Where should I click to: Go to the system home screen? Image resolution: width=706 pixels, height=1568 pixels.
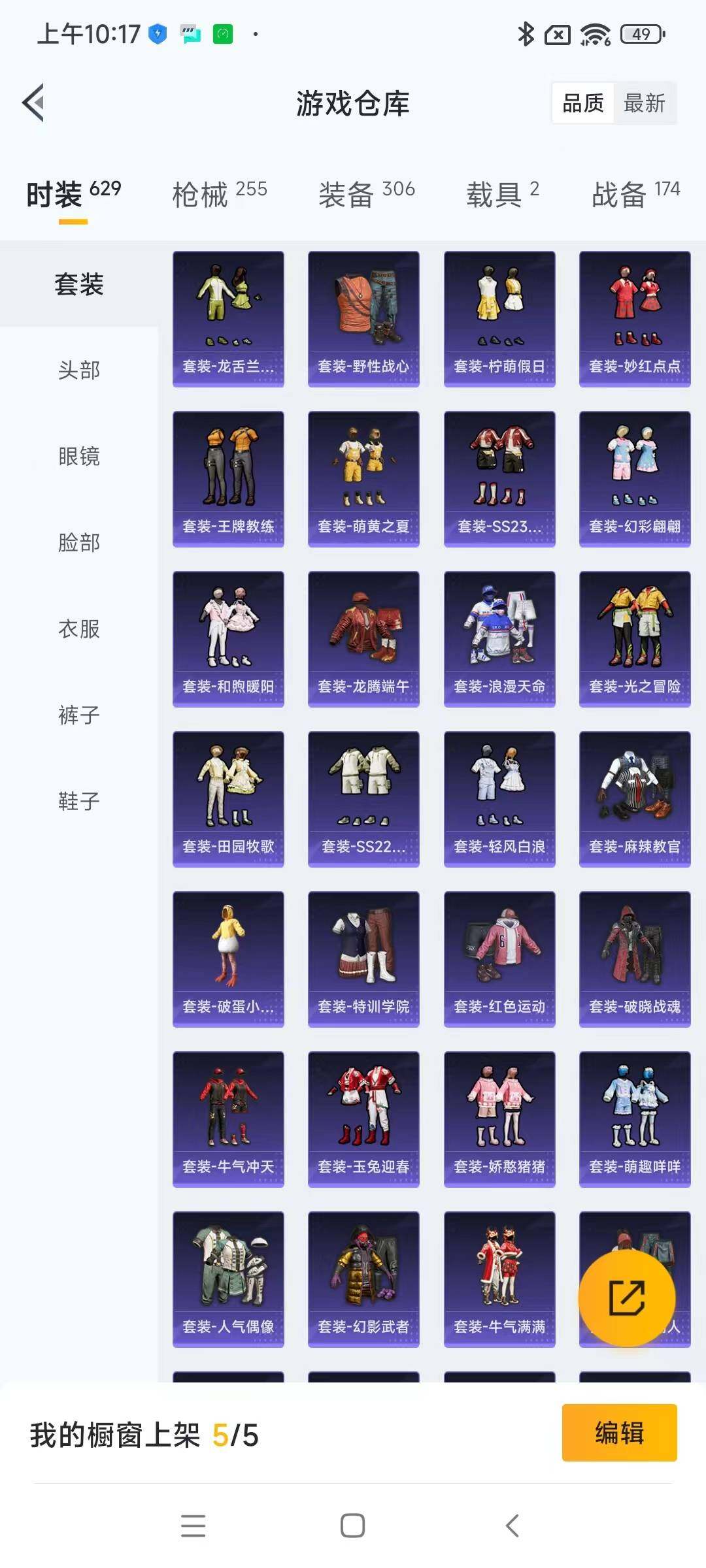(x=353, y=1526)
